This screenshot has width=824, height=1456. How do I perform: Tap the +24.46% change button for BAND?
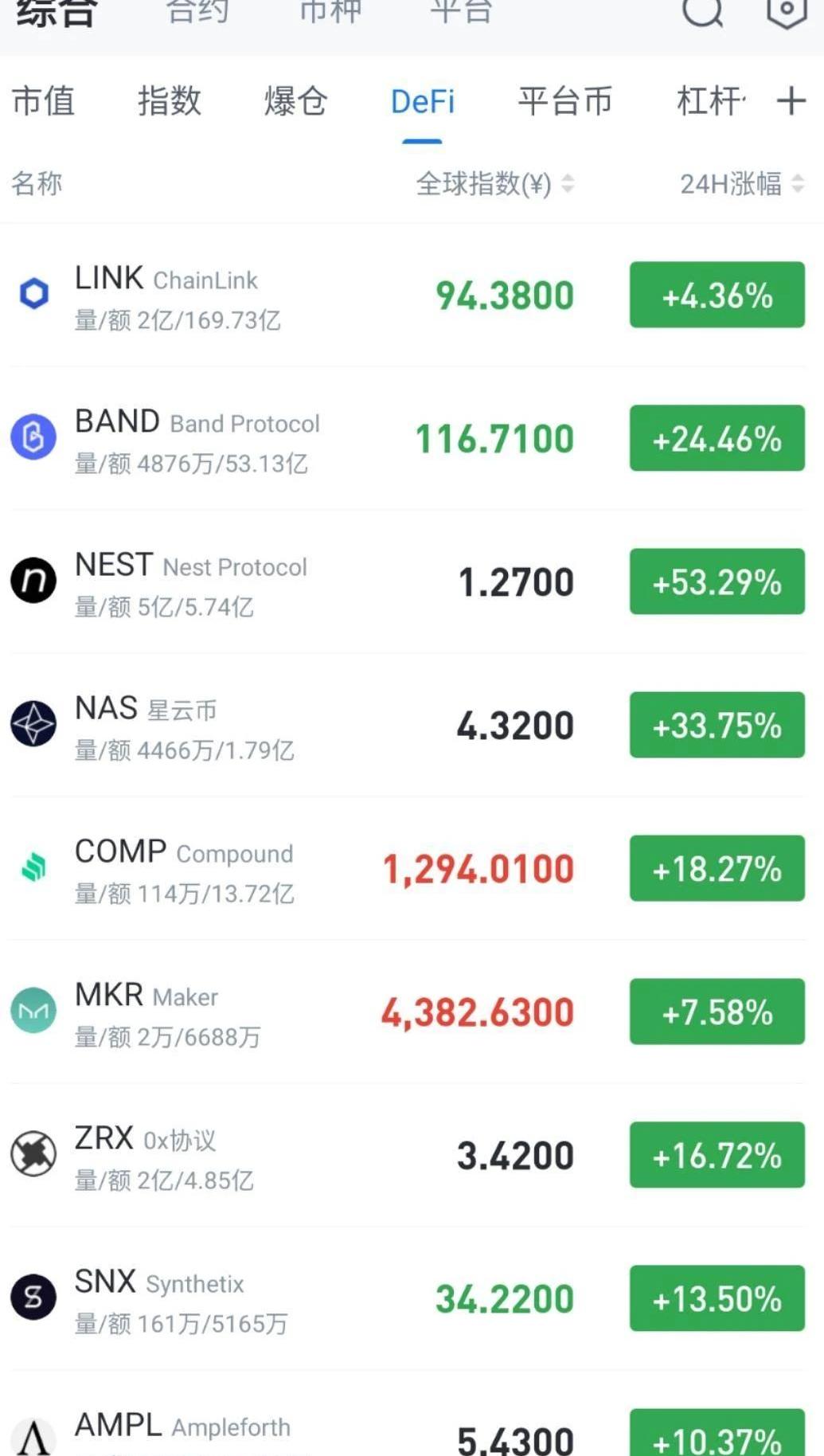[x=717, y=439]
